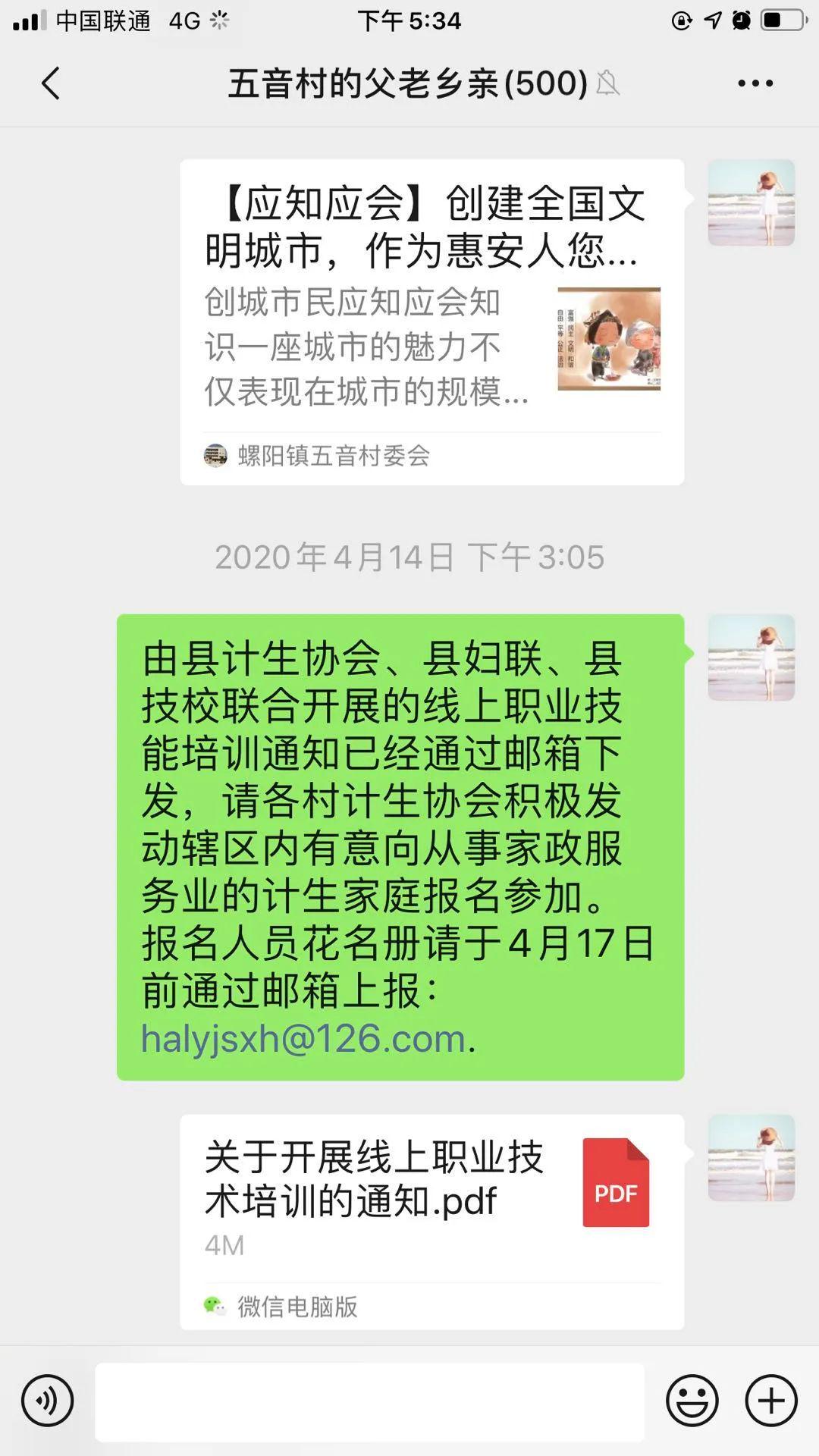Open the emoji picker
The width and height of the screenshot is (819, 1456).
tap(692, 1401)
